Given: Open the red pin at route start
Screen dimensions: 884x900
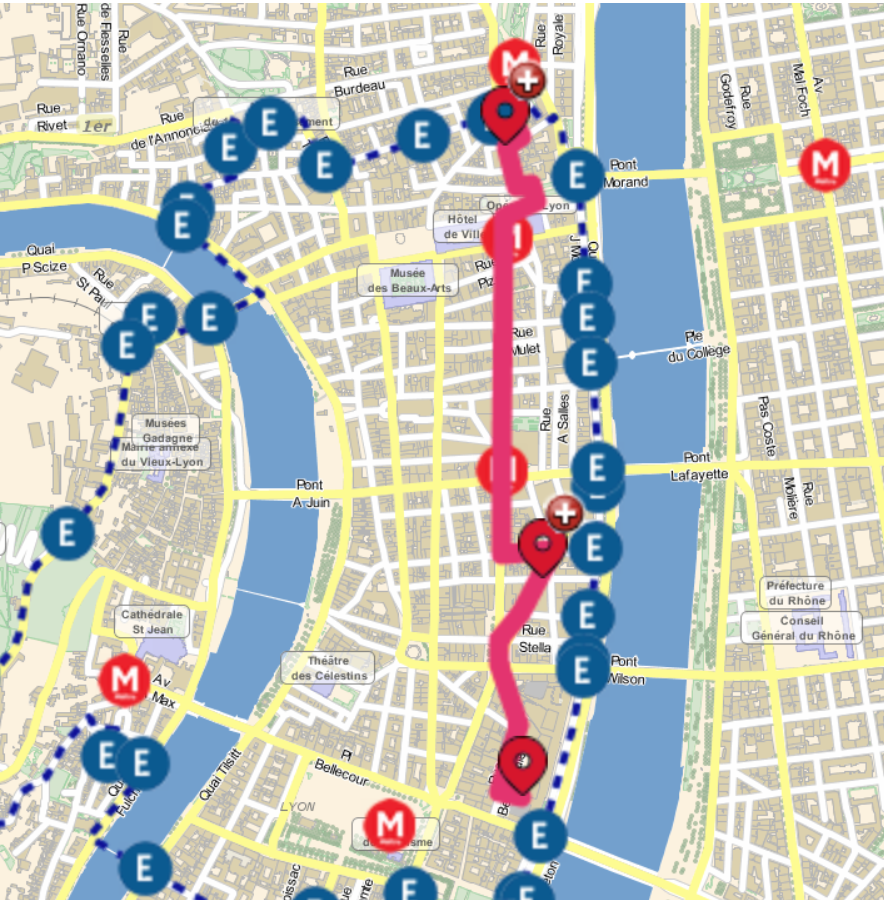Looking at the screenshot, I should pos(504,113).
